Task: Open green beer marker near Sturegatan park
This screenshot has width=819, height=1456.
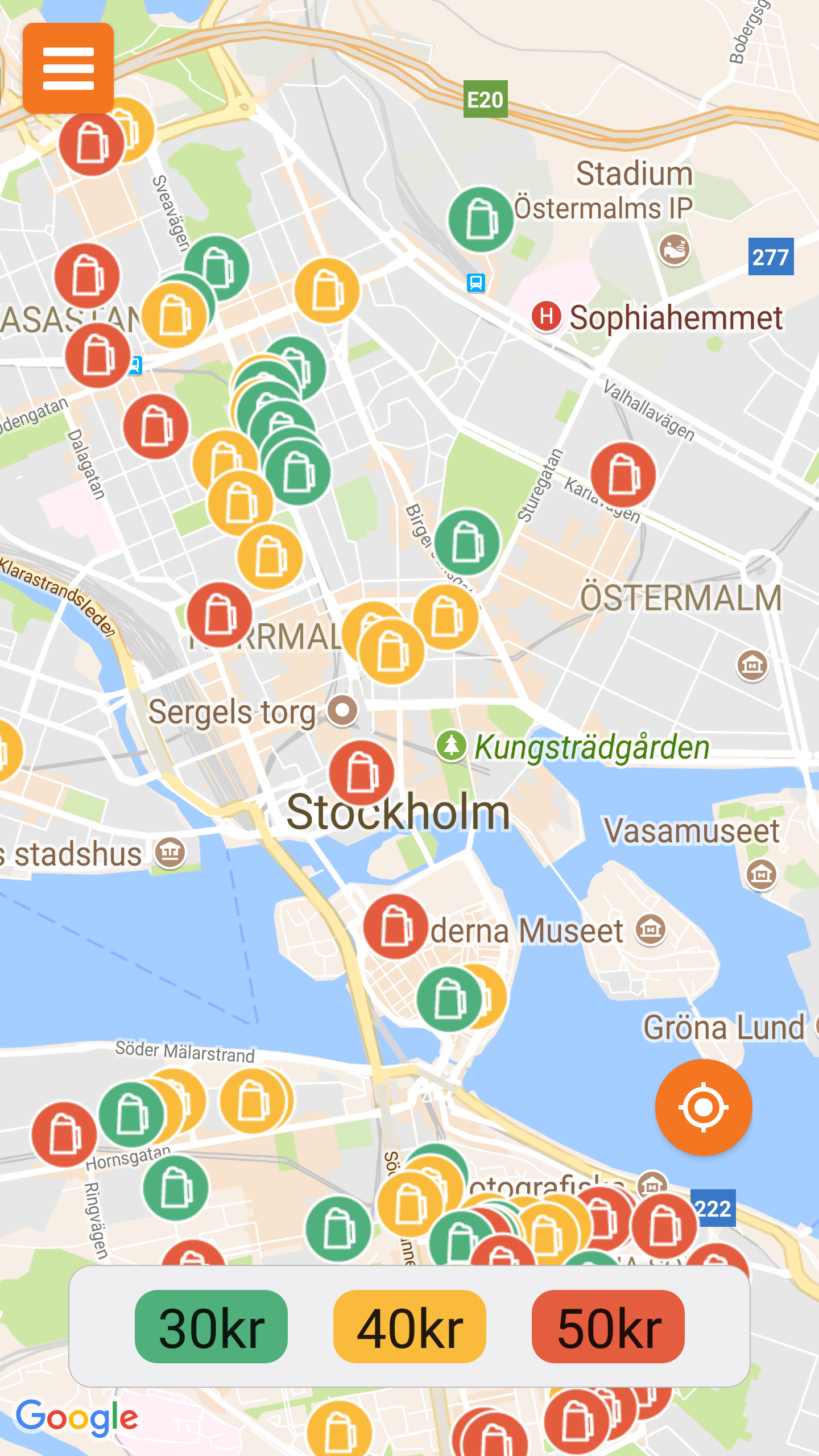Action: click(468, 542)
